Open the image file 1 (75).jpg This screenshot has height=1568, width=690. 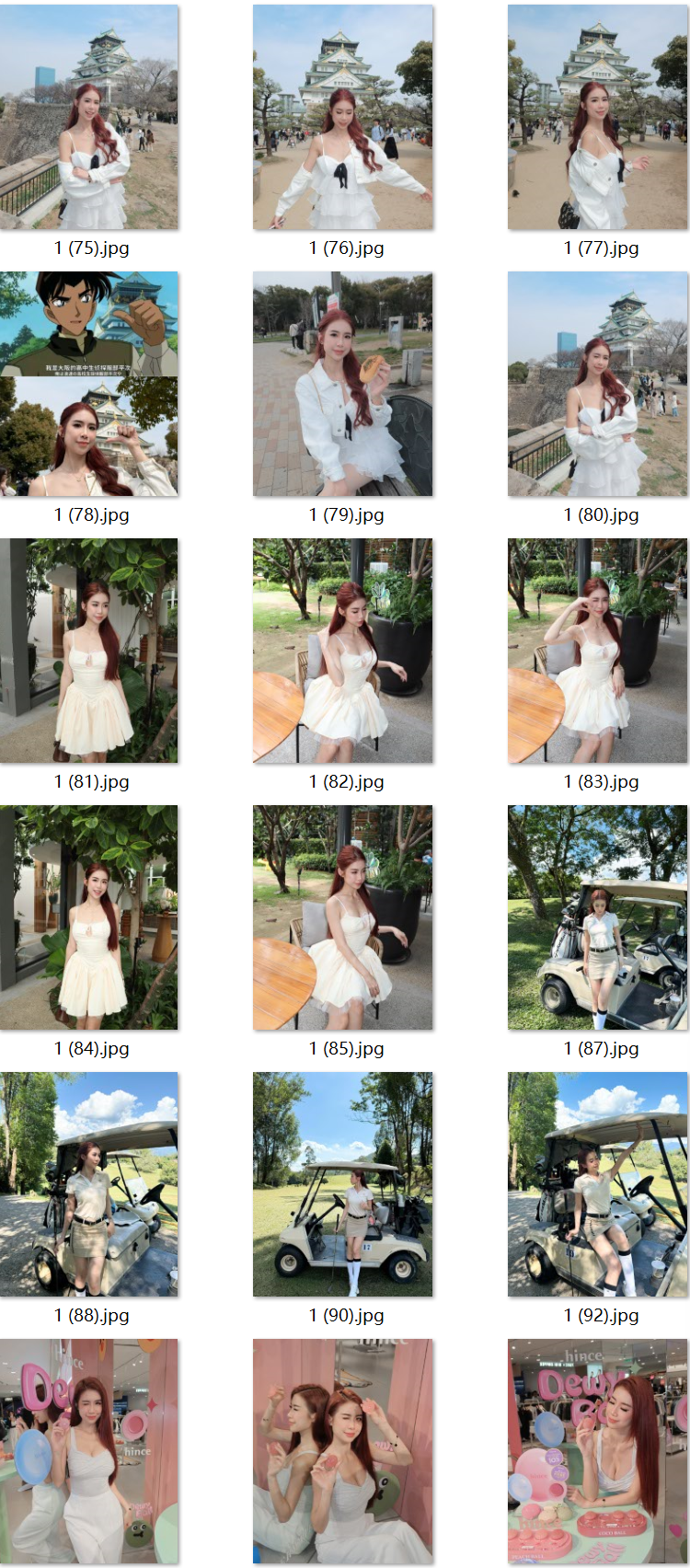click(x=89, y=117)
